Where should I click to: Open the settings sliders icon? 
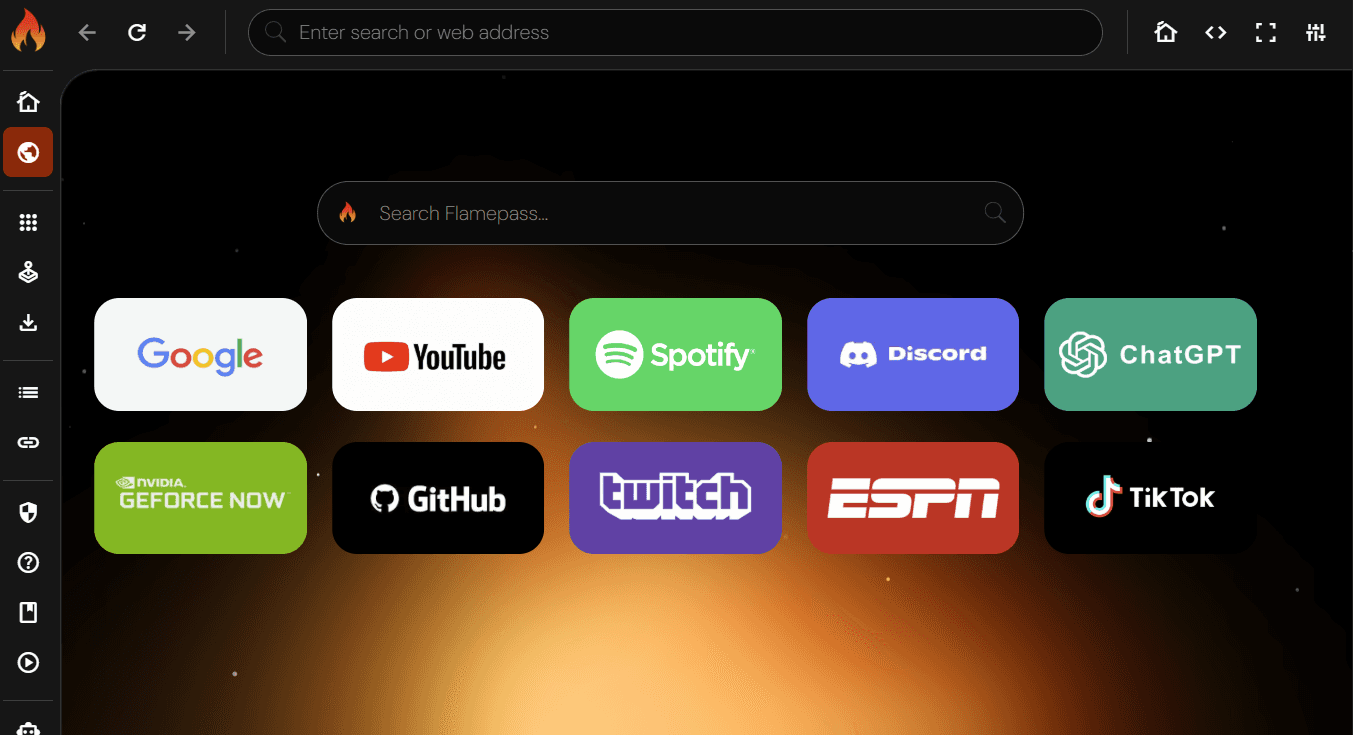pos(1316,32)
